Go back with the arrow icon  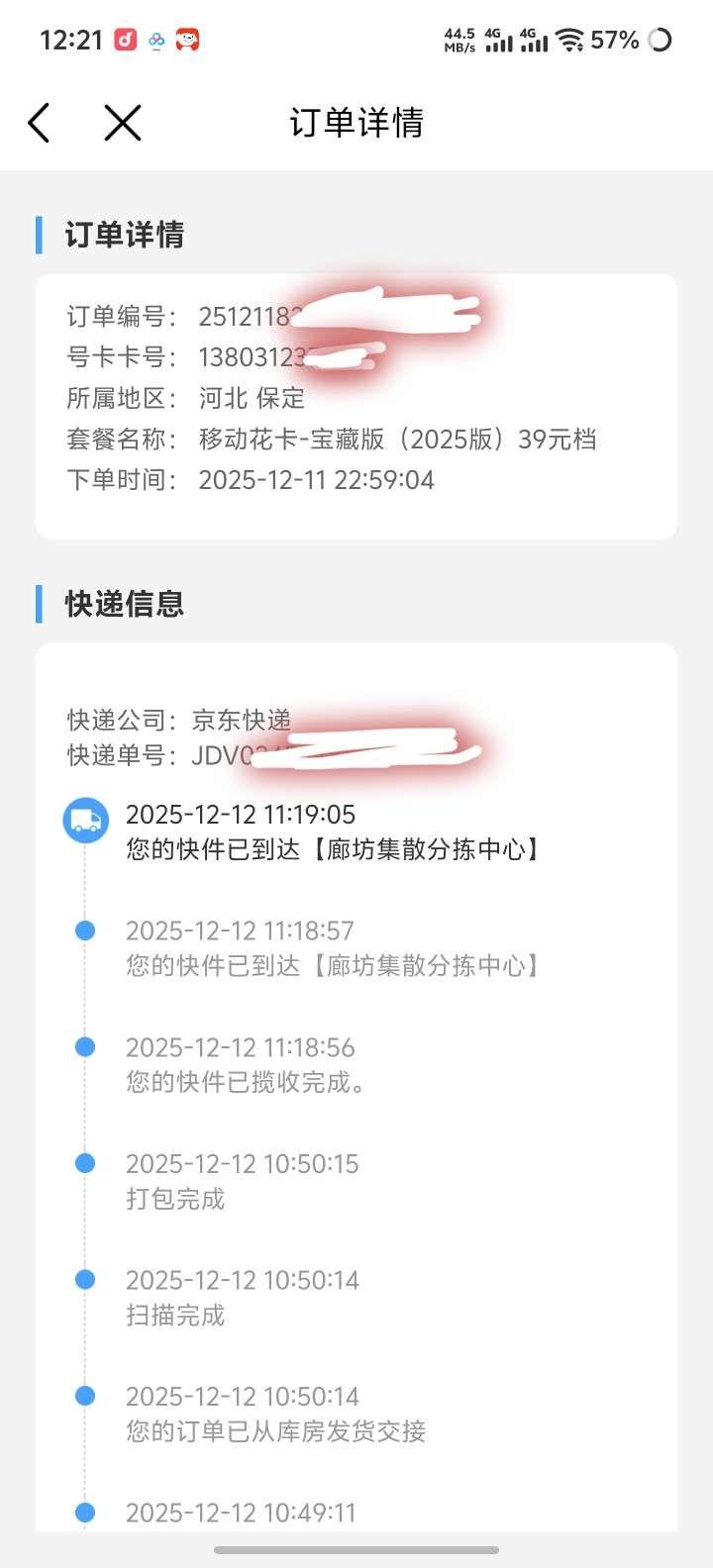pos(40,124)
